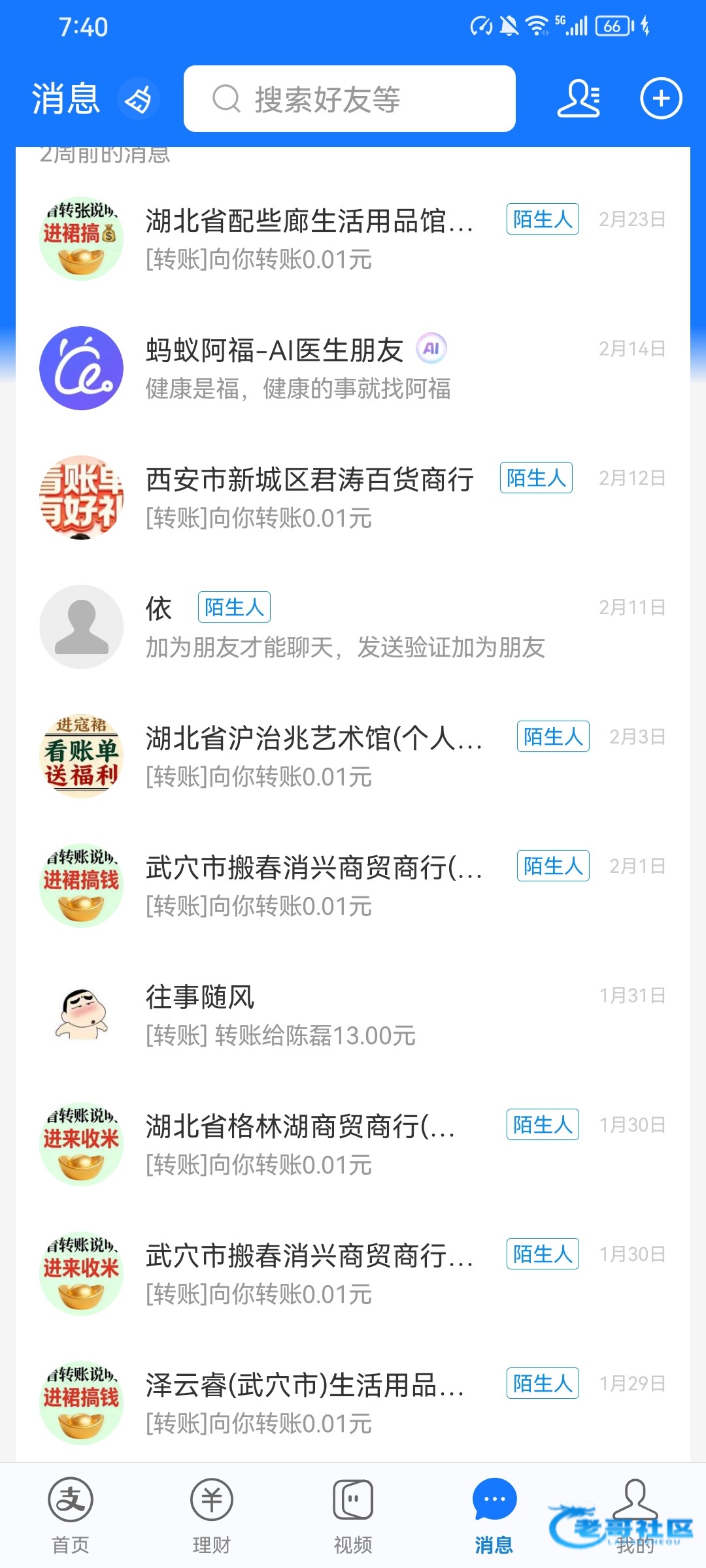
Task: Open 蚂蚁阿福-AI医生朋友 conversation
Action: [x=353, y=368]
